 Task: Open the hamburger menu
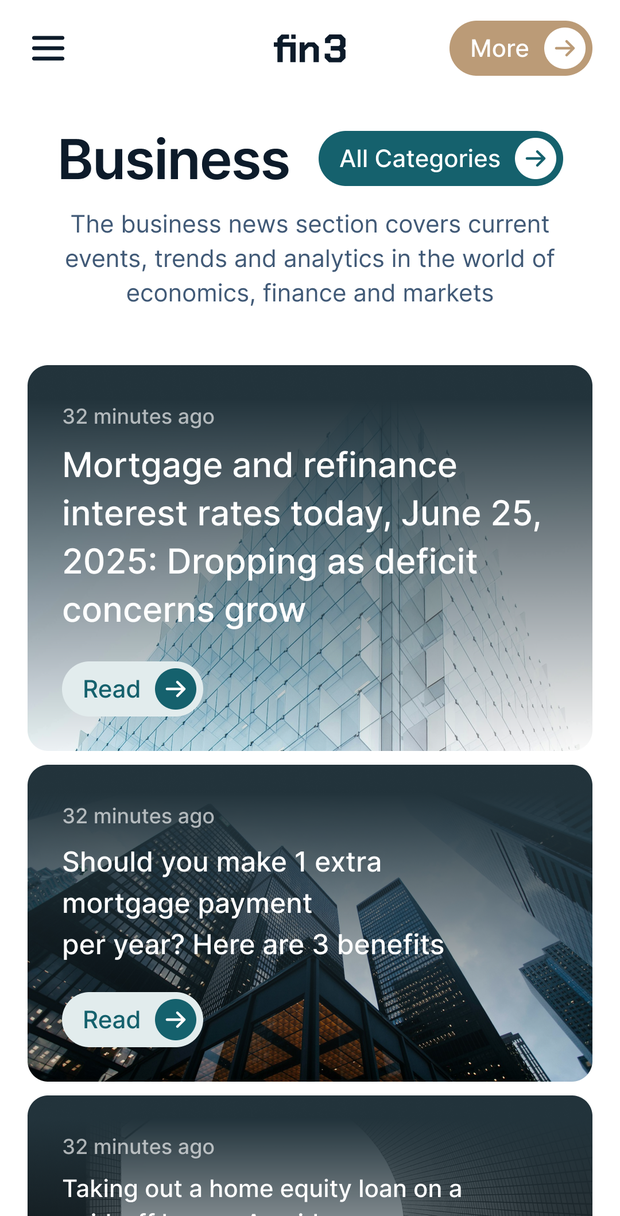[48, 48]
